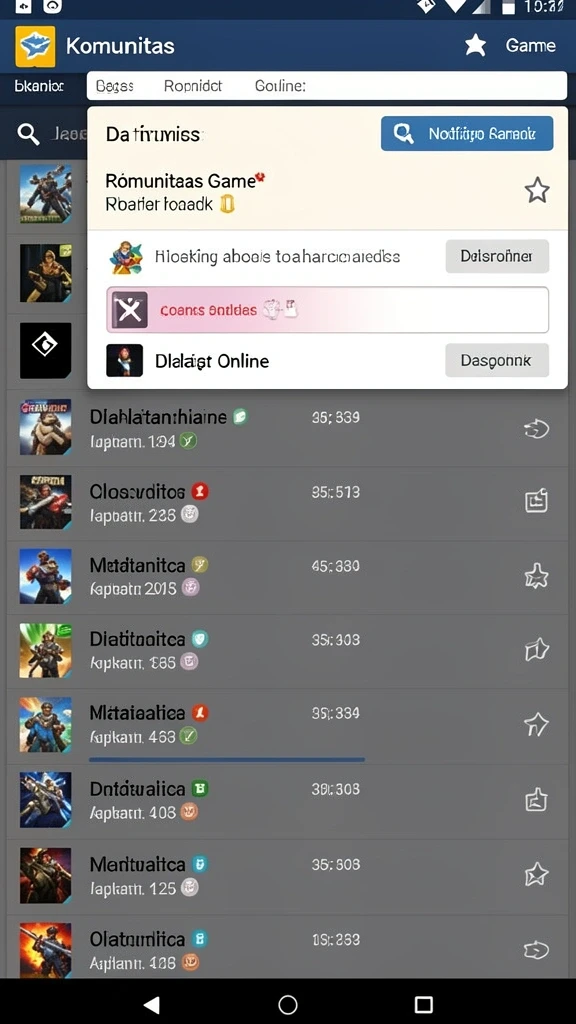
Task: Tap Dalsrofiner button beside Hioeking row
Action: pos(497,256)
